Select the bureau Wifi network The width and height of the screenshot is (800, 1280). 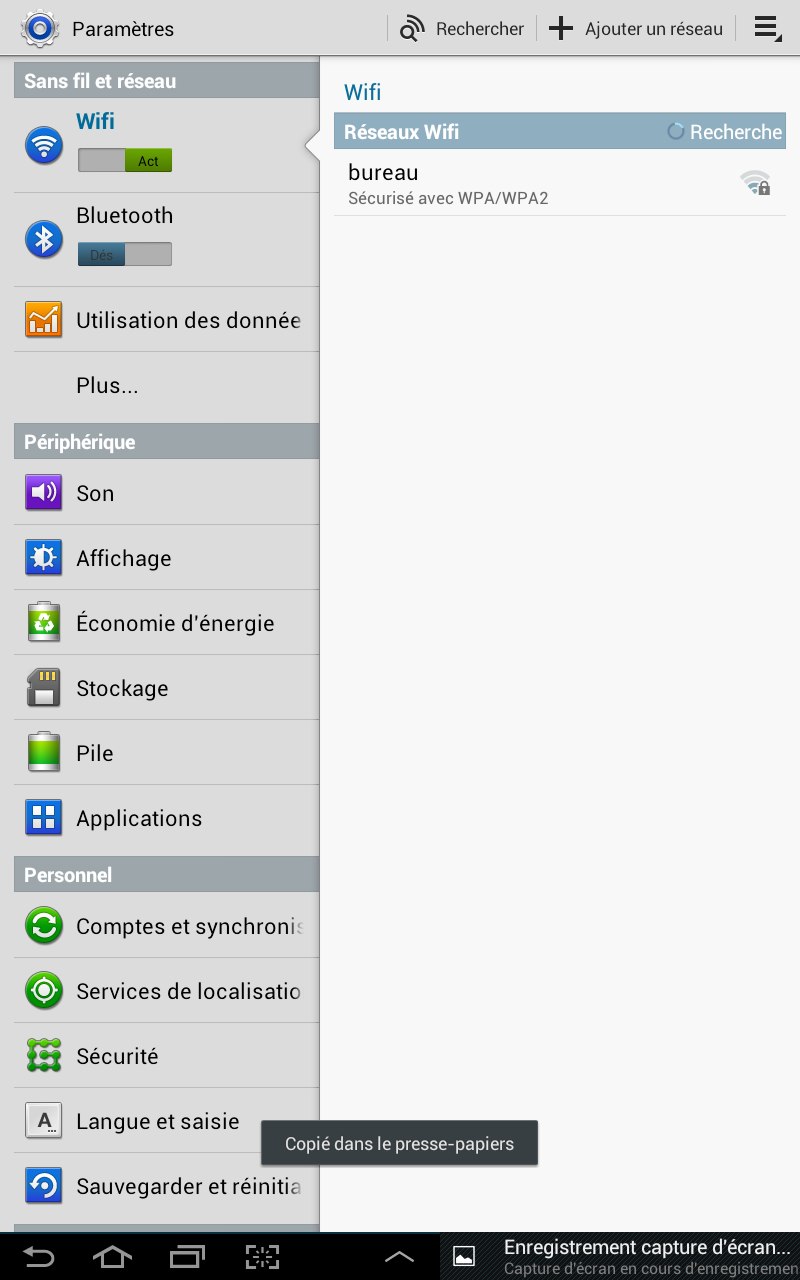pos(560,183)
